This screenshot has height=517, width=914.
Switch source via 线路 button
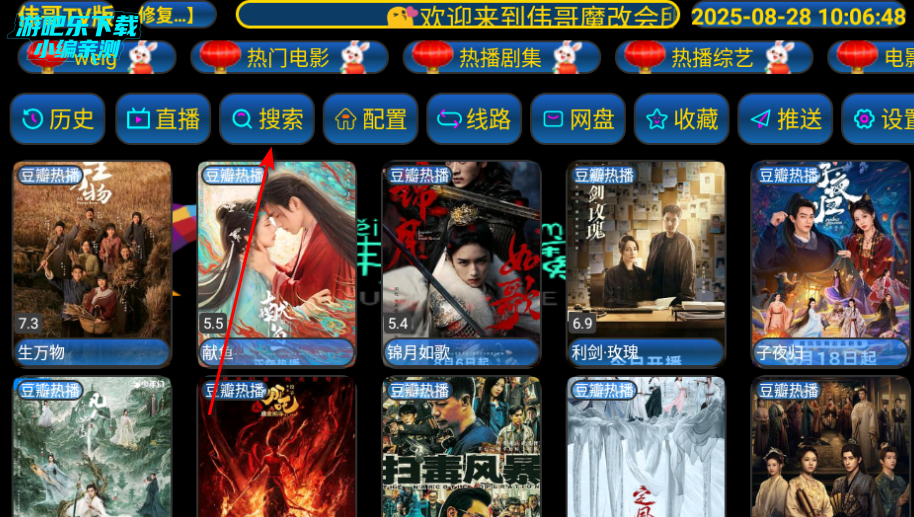pos(474,120)
